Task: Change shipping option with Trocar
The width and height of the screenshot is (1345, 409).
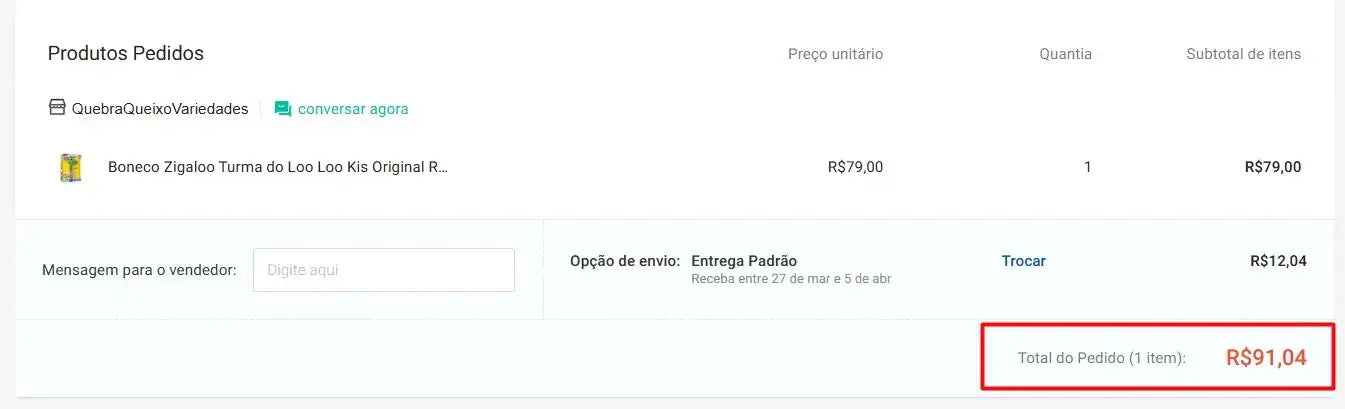Action: (1023, 261)
